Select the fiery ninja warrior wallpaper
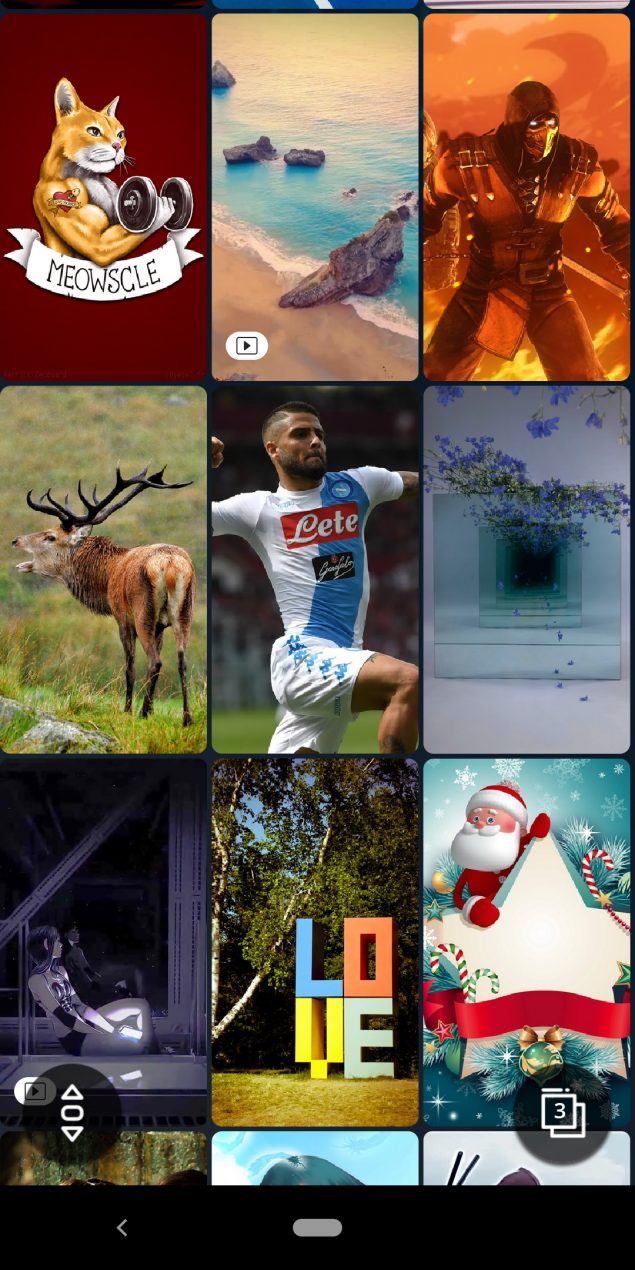The height and width of the screenshot is (1270, 635). [x=527, y=196]
